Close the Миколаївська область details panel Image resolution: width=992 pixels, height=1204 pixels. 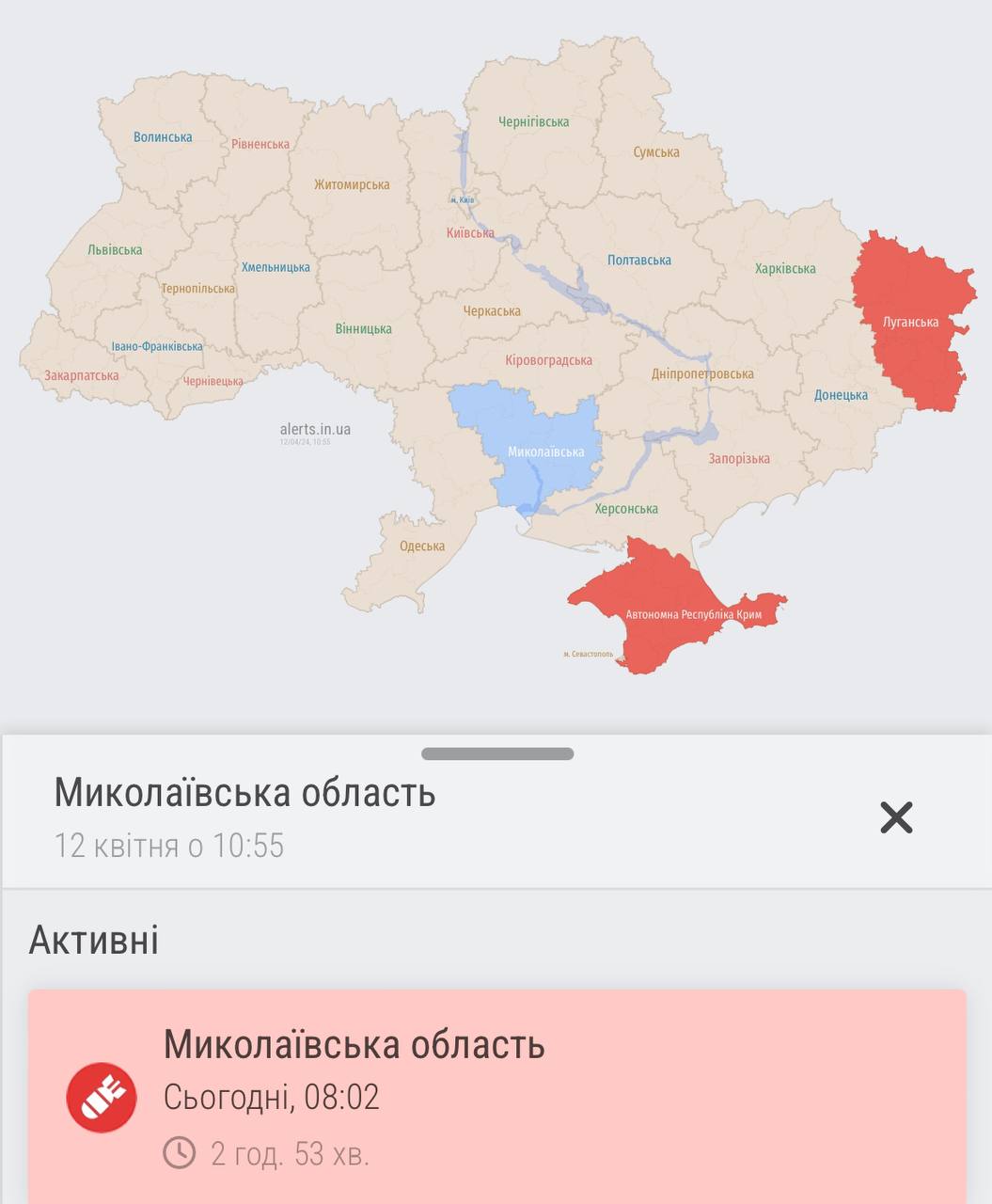tap(896, 817)
